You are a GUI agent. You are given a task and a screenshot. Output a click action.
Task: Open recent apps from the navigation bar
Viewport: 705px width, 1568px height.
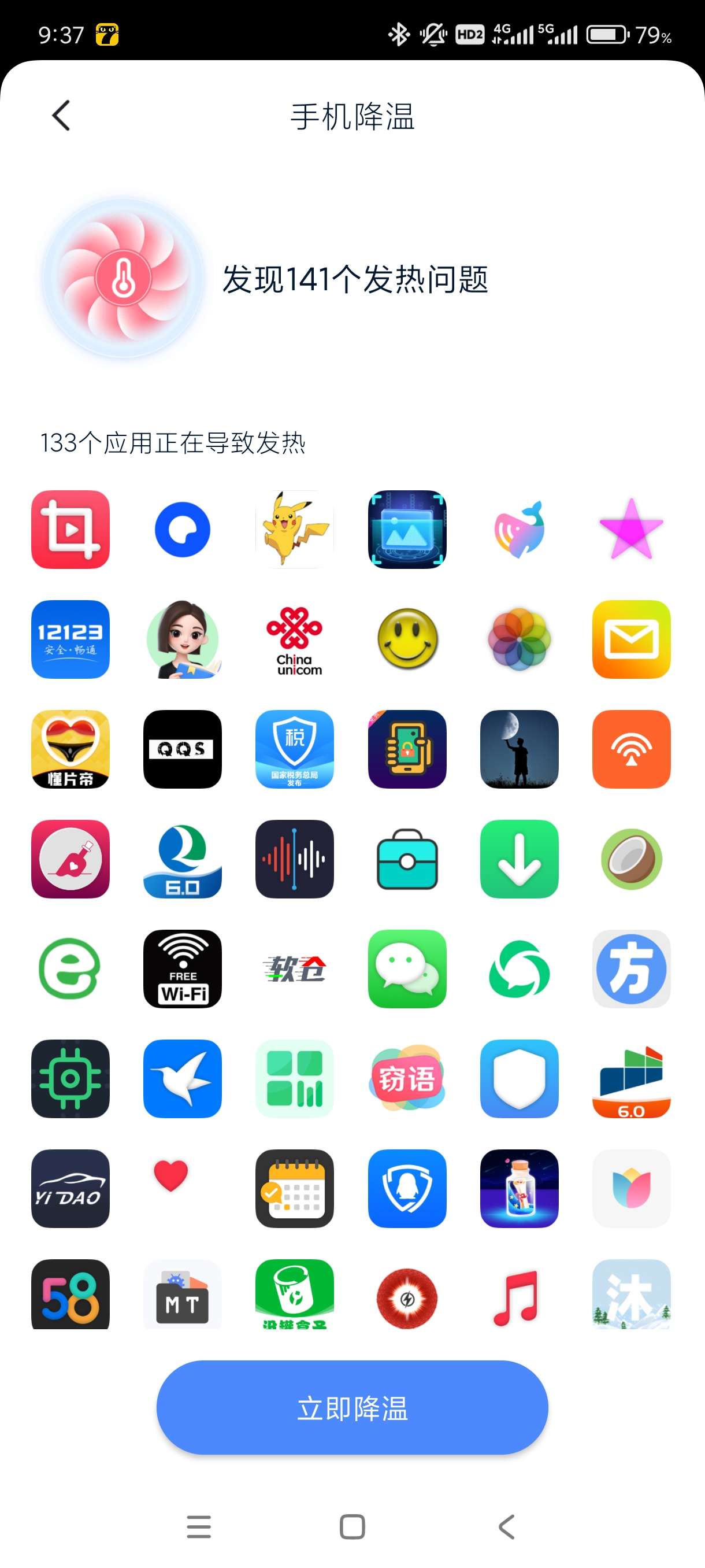[x=199, y=1526]
